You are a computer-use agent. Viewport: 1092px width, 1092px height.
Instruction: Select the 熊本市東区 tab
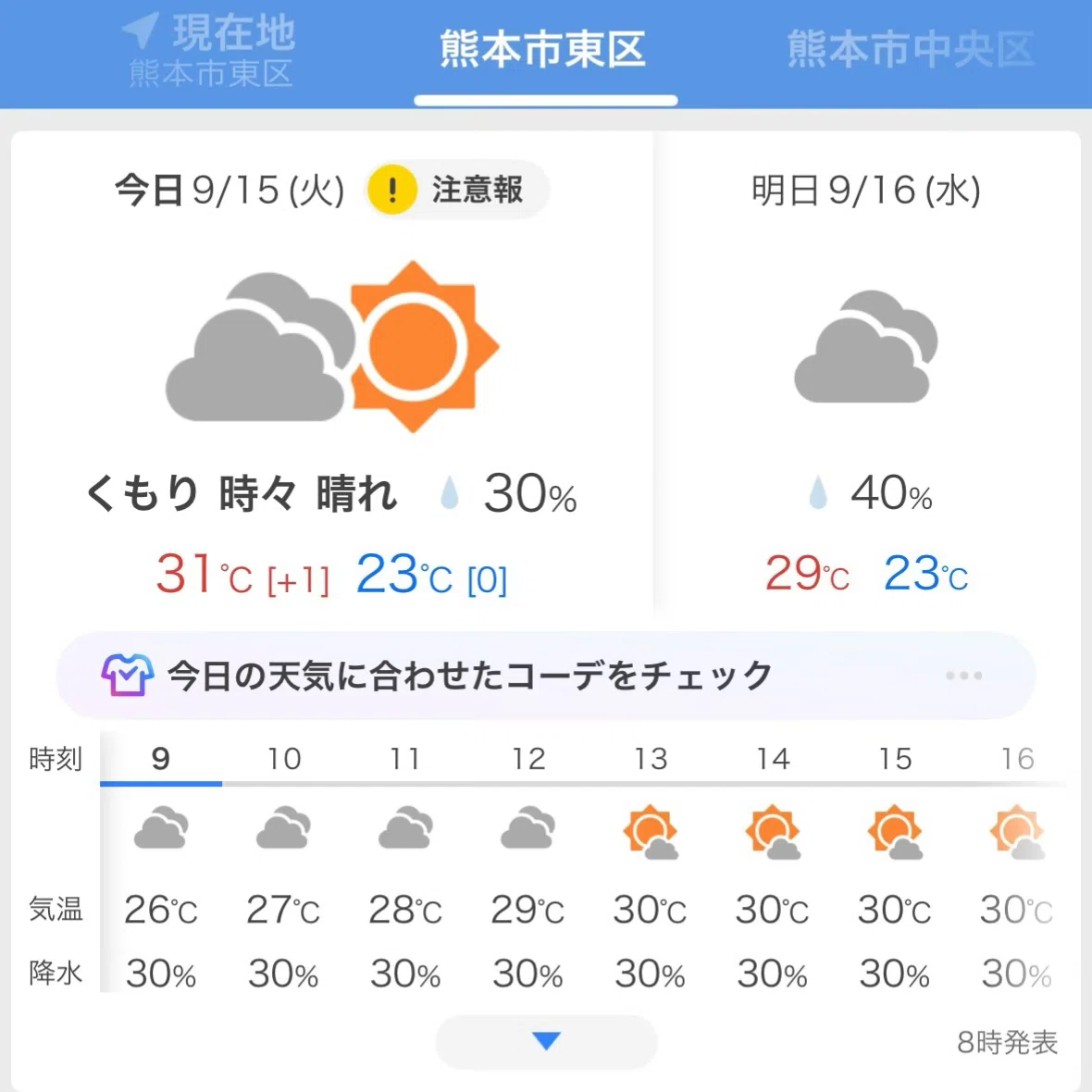click(x=542, y=49)
